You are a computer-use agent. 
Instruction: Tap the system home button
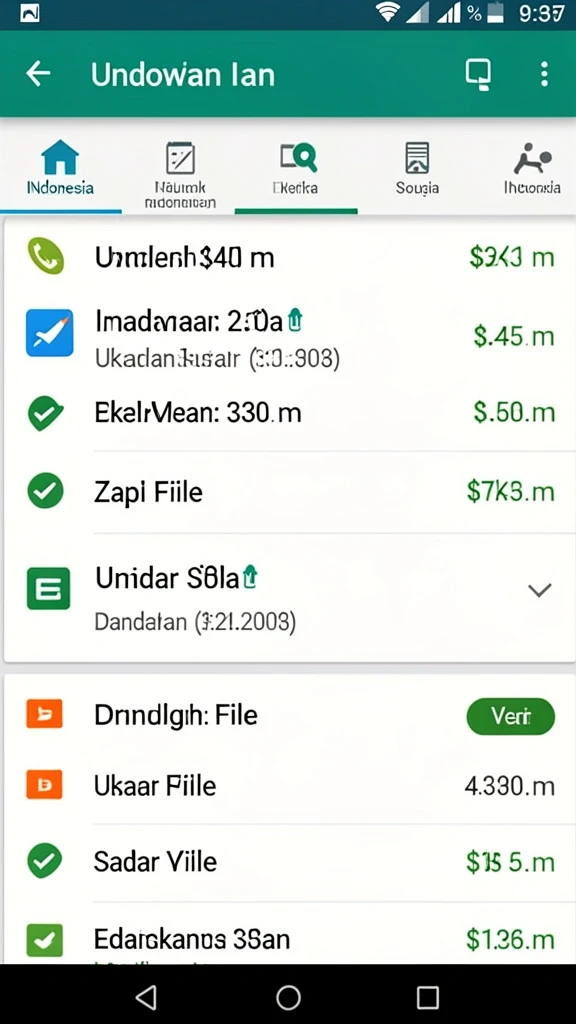[288, 997]
